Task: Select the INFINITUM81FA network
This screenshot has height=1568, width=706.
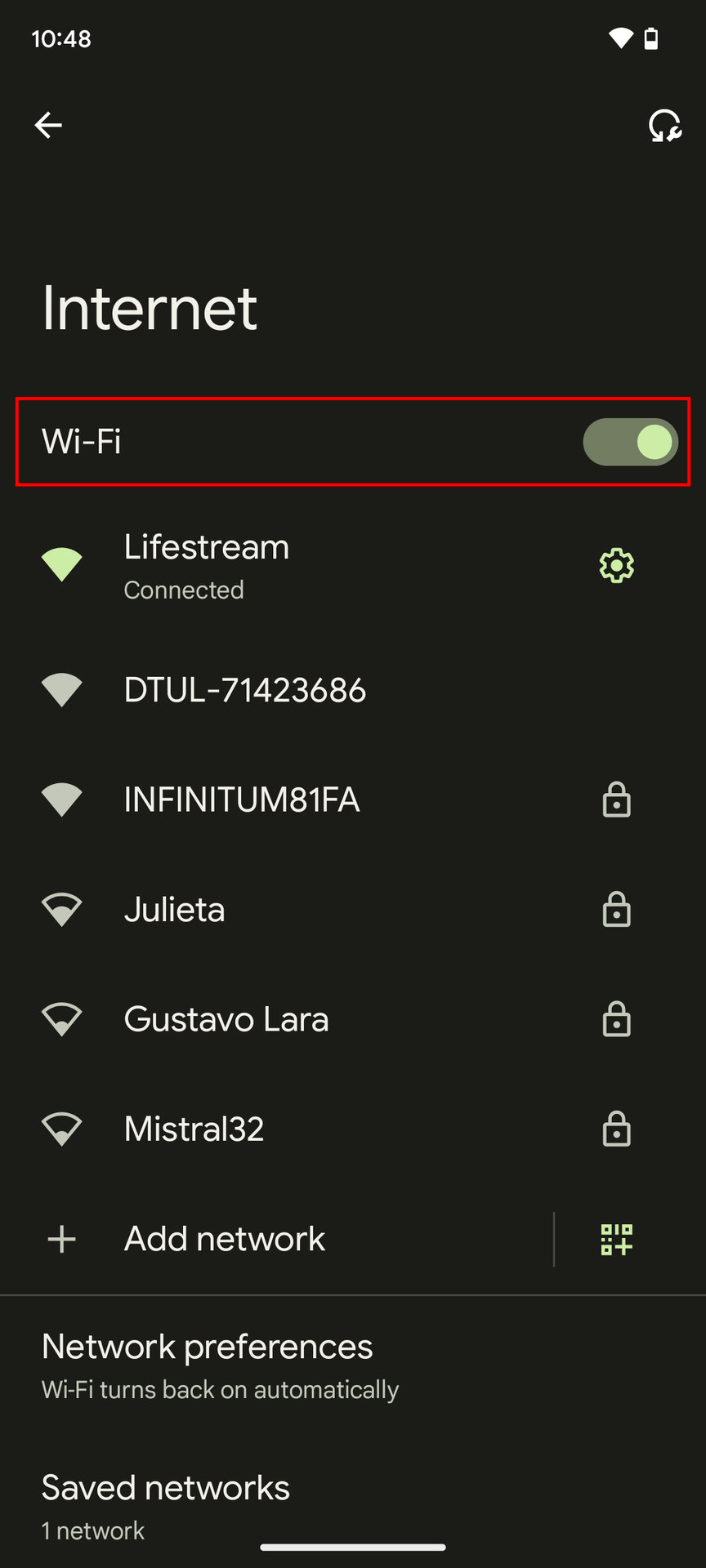Action: point(241,800)
